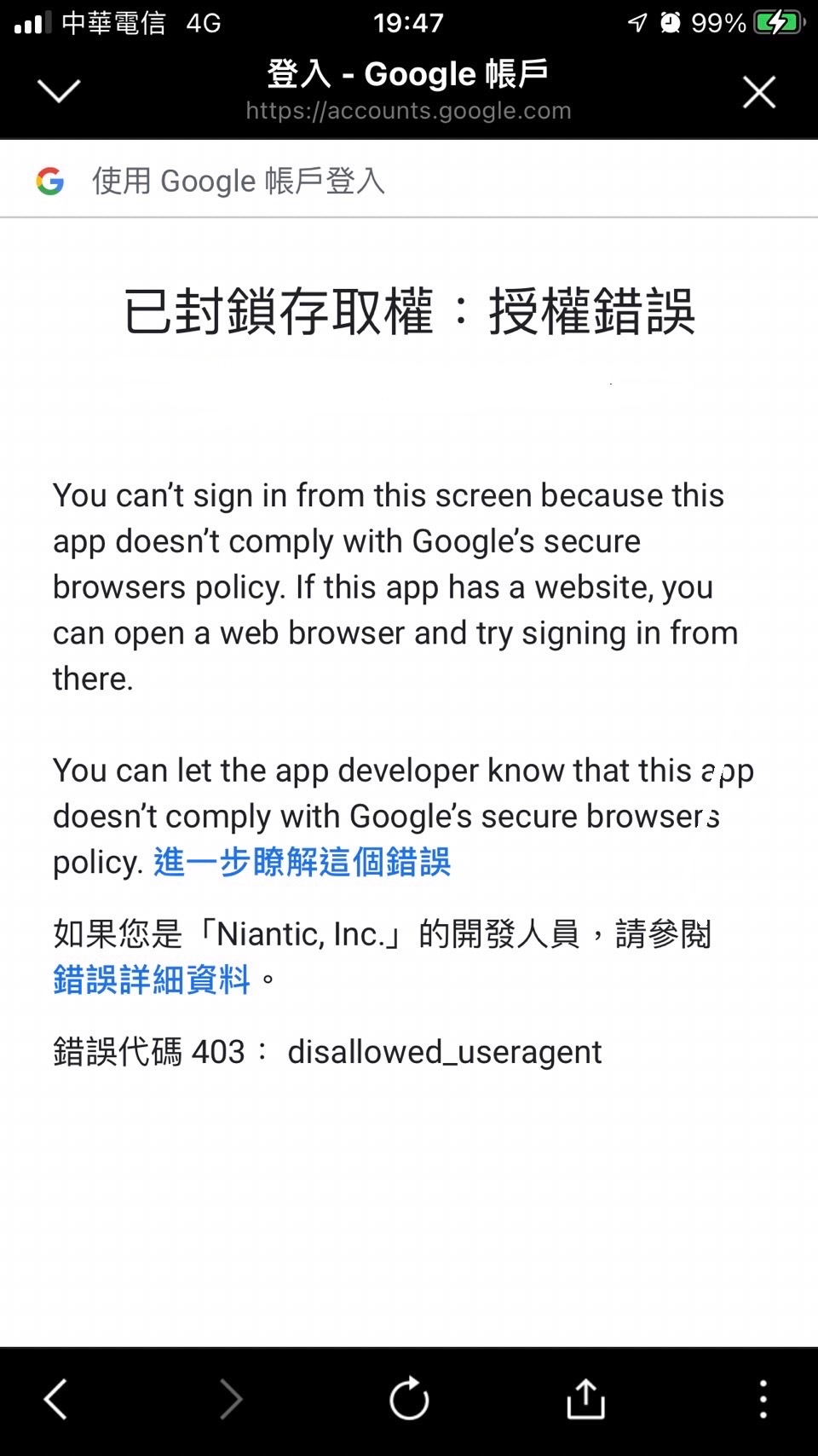Go back to the previous page

56,1399
